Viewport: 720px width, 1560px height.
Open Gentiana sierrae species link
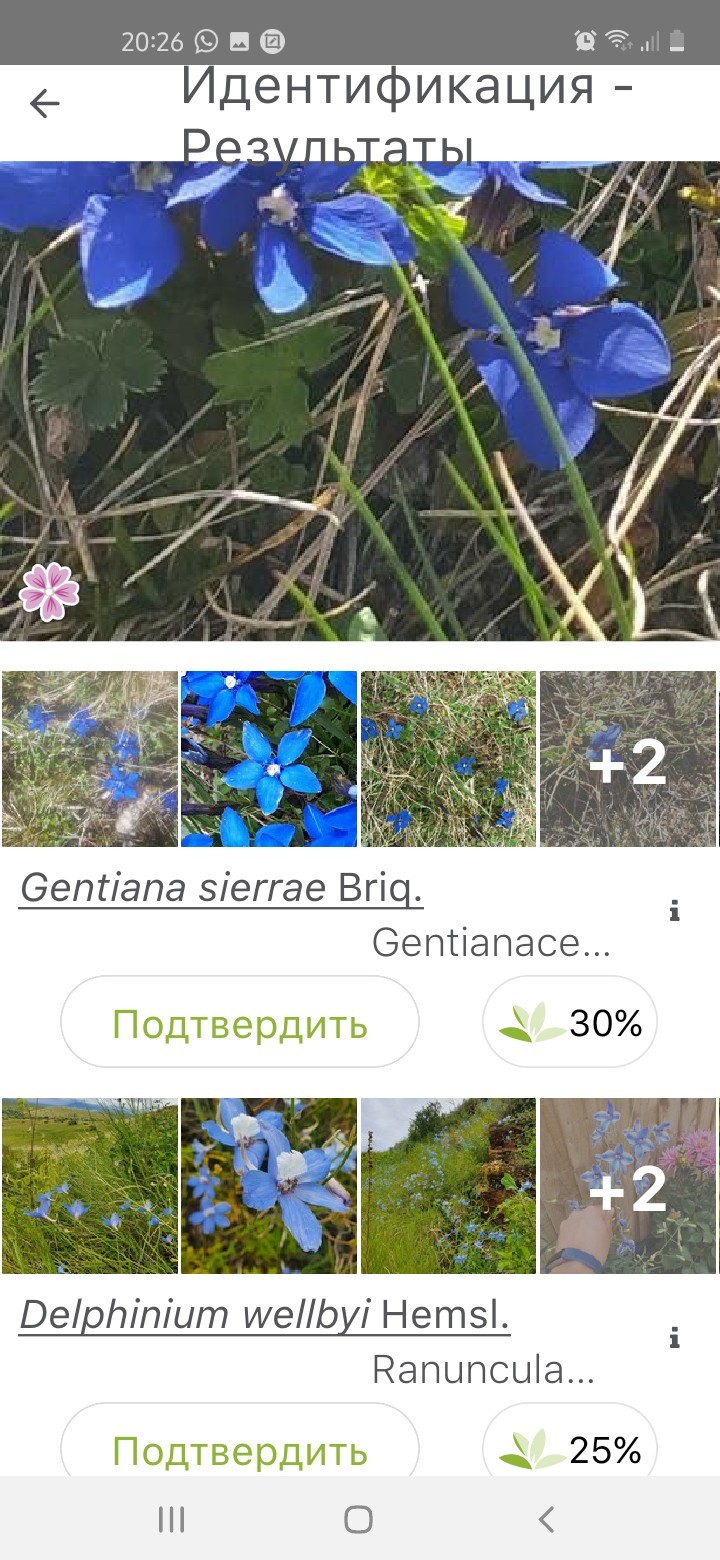pos(221,888)
